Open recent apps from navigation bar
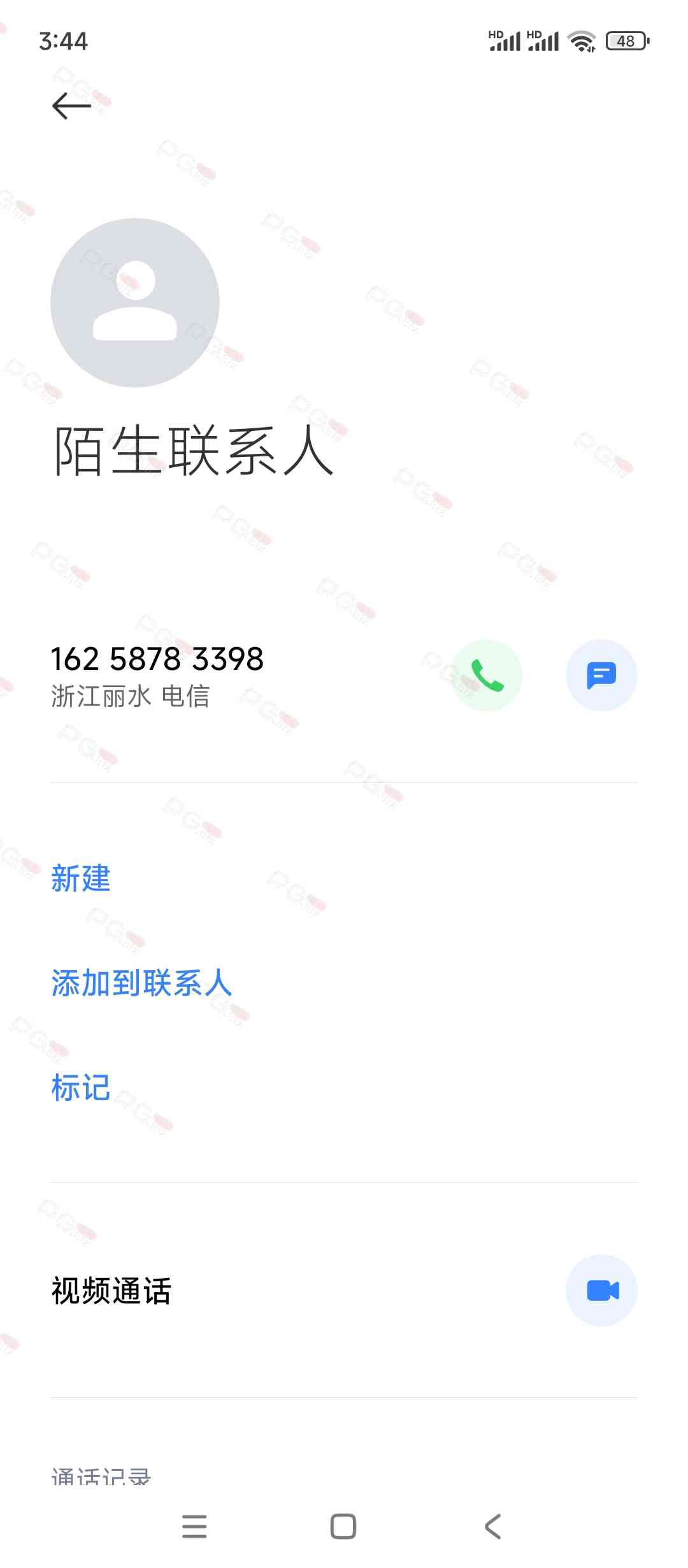Screen dimensions: 688x1568 click(x=194, y=1527)
